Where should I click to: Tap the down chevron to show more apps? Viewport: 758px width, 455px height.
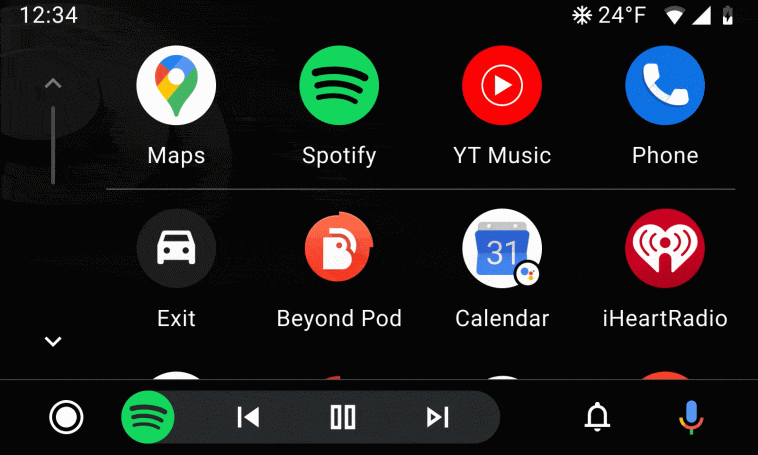53,342
